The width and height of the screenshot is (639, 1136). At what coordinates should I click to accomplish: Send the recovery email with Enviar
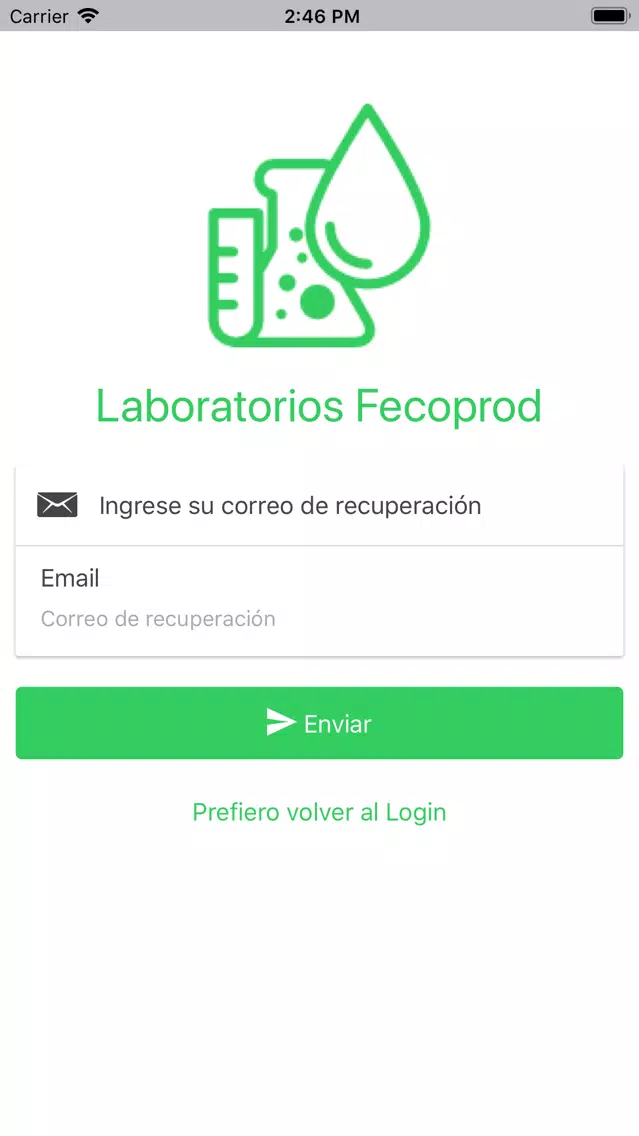coord(319,723)
